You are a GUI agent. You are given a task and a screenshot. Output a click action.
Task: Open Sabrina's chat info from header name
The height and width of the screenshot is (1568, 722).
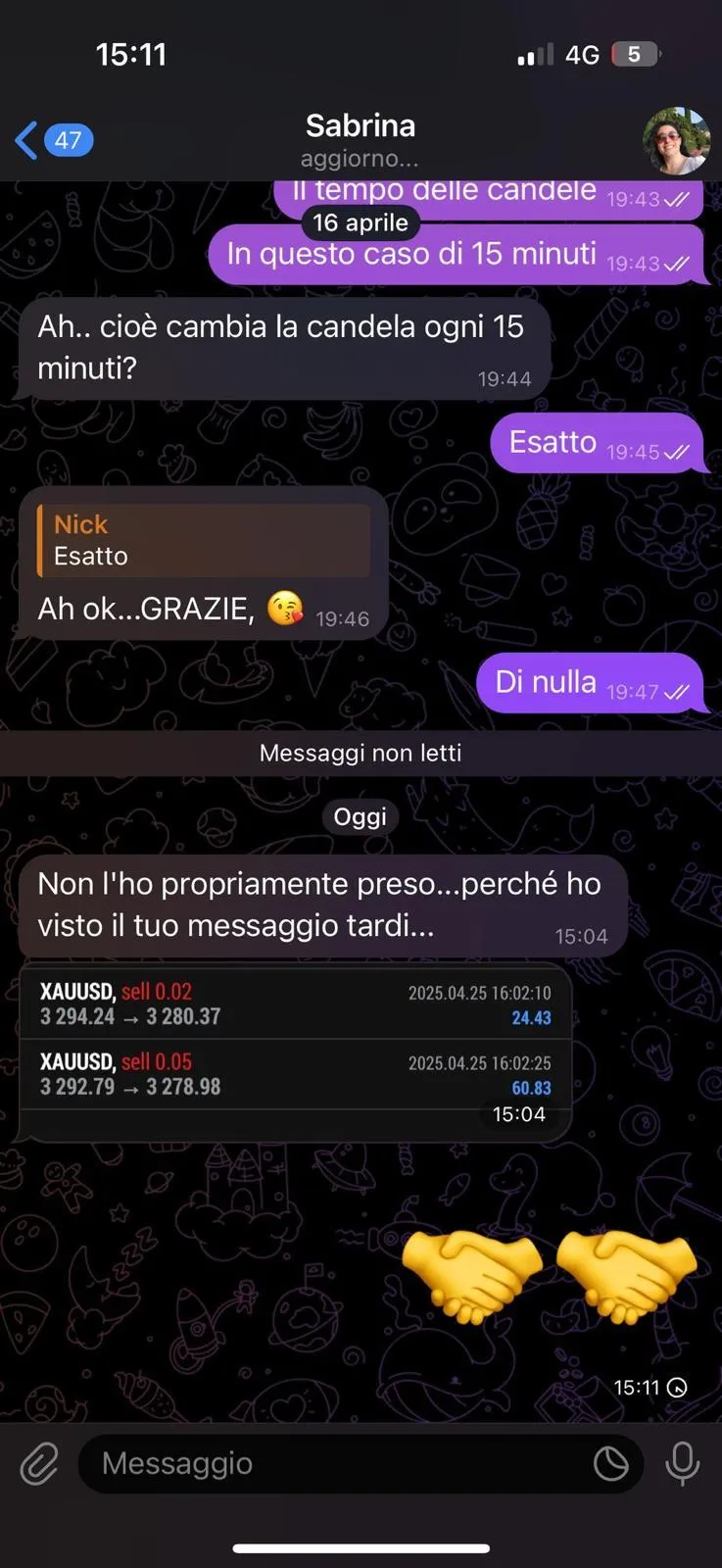[x=360, y=126]
